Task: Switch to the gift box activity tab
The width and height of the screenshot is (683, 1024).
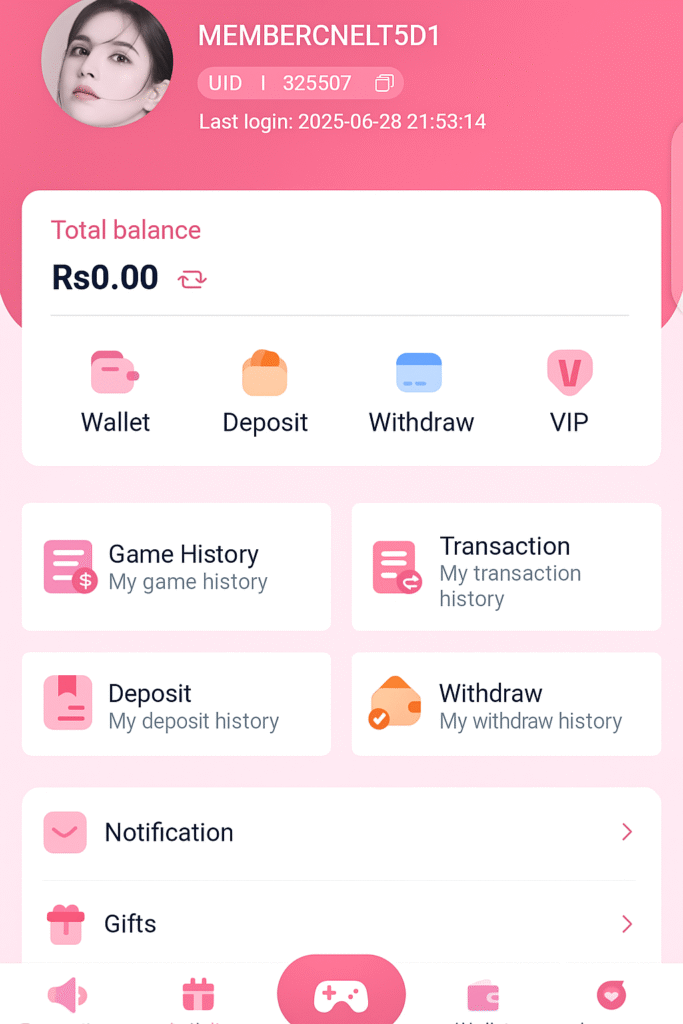Action: pyautogui.click(x=198, y=995)
